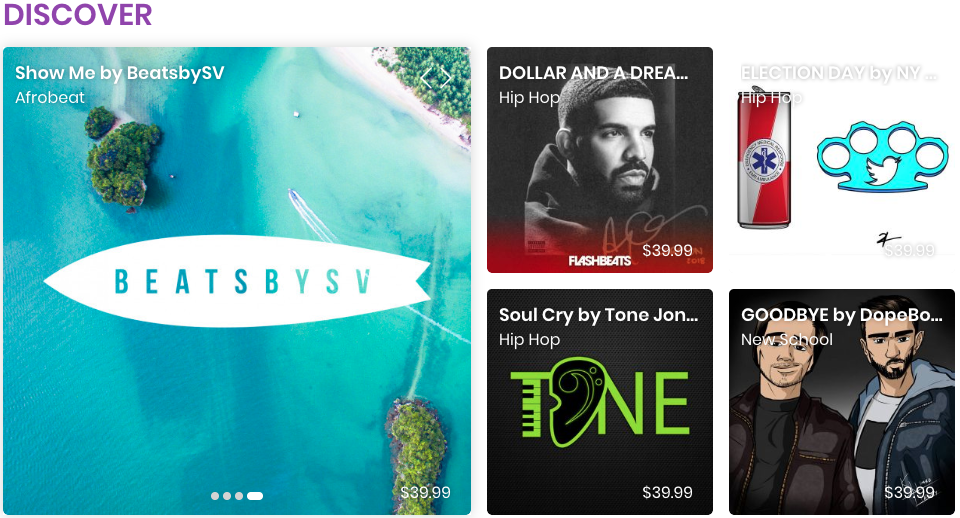This screenshot has width=960, height=518.
Task: Open Soul Cry by Tone Jones beat
Action: [600, 402]
